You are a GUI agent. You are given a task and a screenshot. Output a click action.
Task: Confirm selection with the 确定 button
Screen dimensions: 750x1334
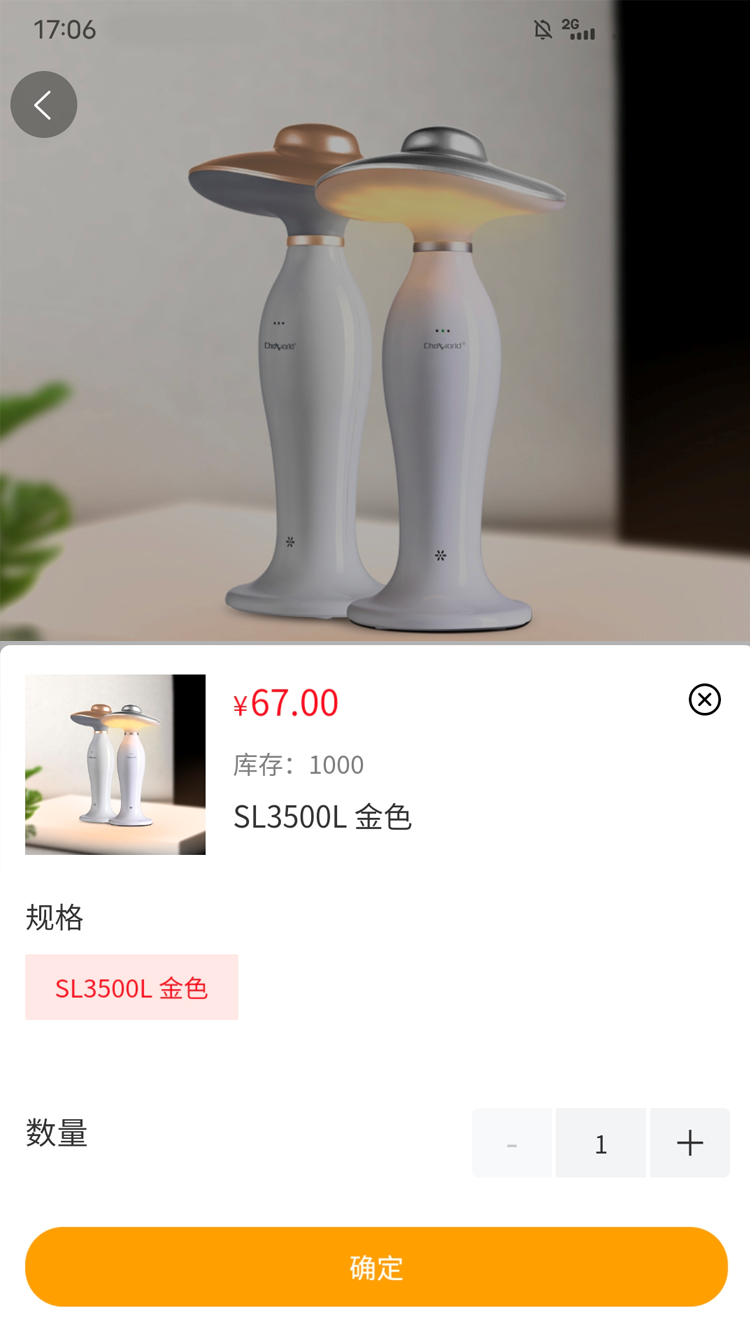point(376,1267)
